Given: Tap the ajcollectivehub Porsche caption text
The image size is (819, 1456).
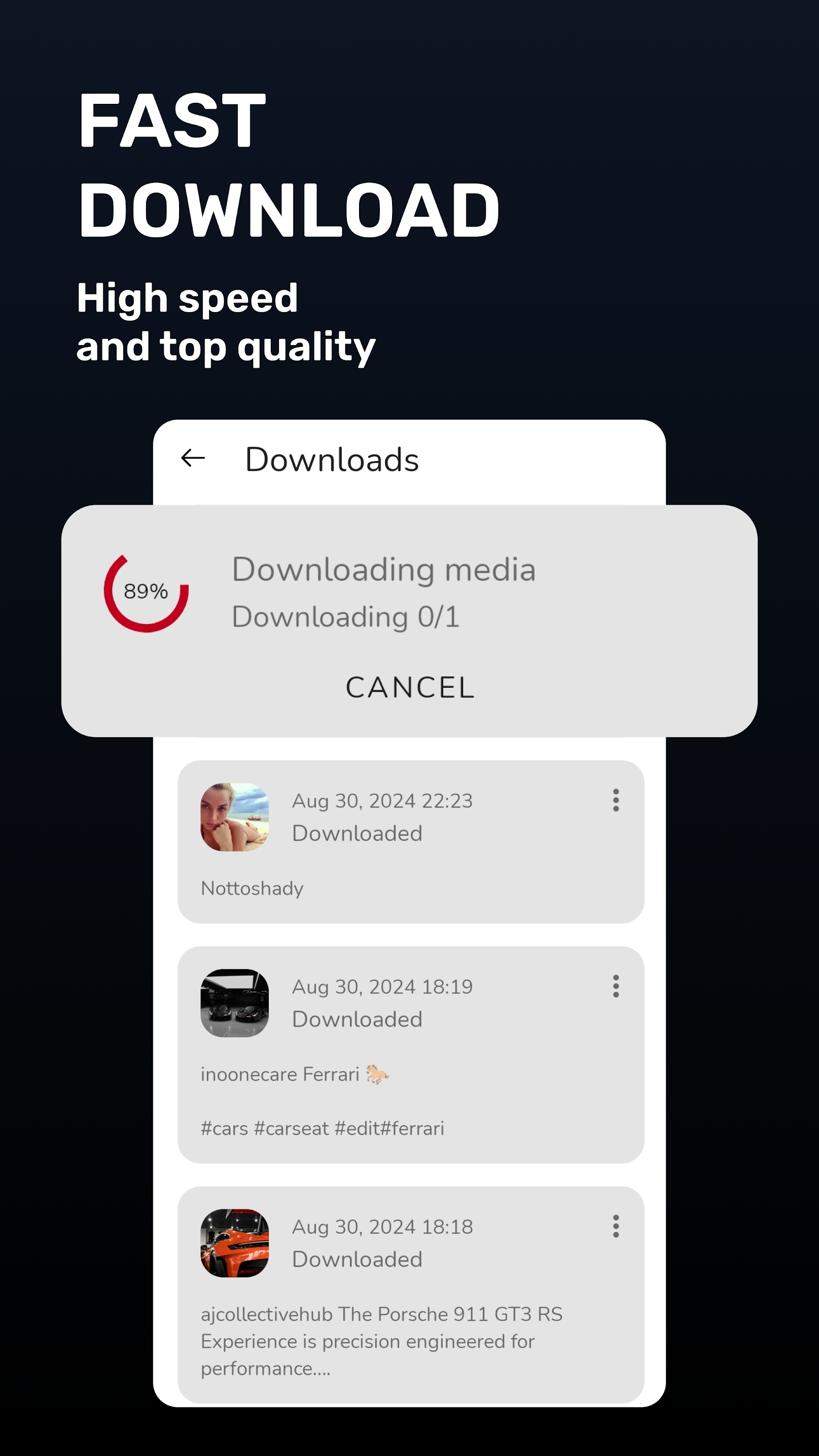Looking at the screenshot, I should pos(380,1341).
